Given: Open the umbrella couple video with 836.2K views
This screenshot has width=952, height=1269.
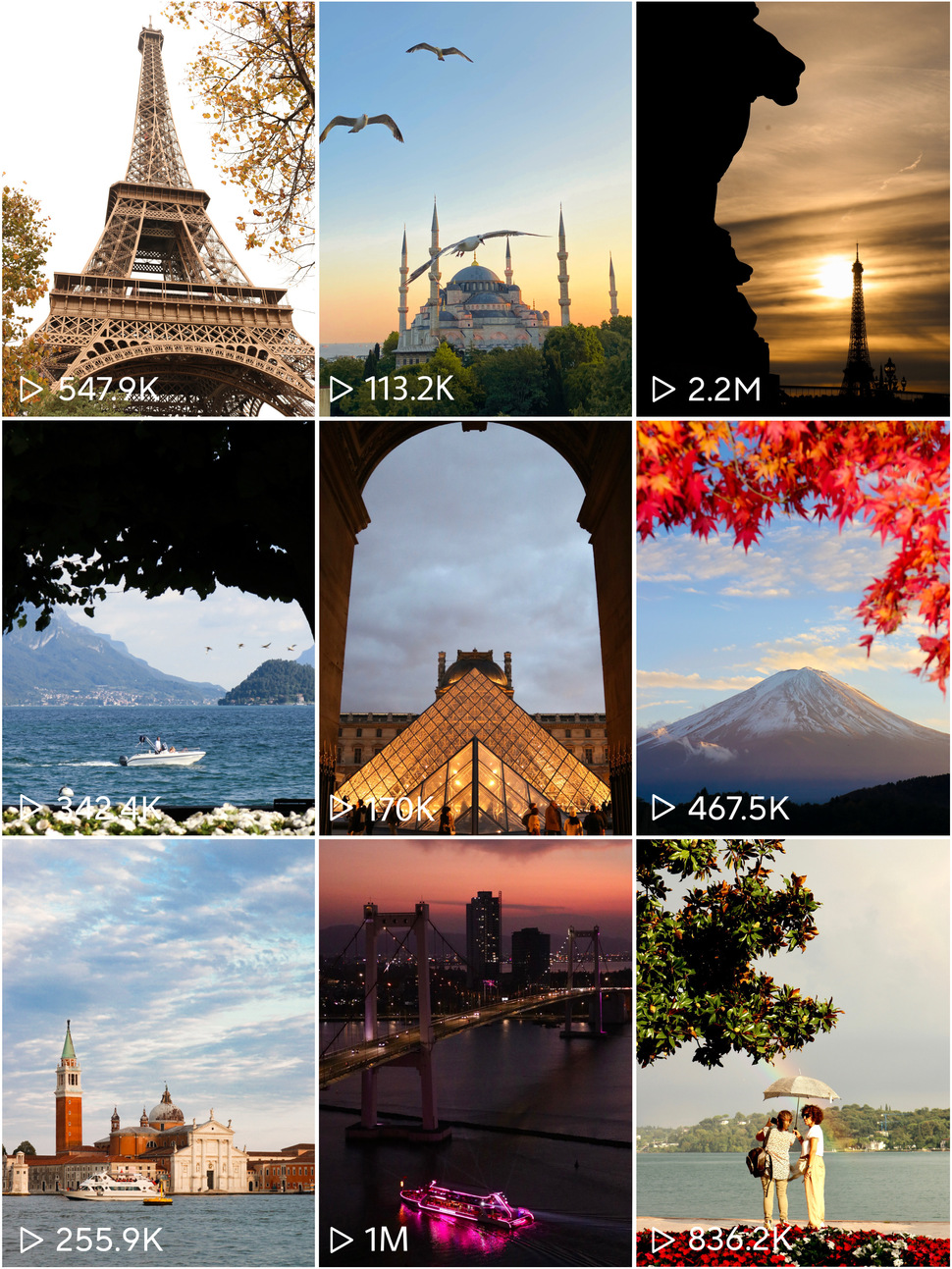Looking at the screenshot, I should click(x=793, y=1052).
